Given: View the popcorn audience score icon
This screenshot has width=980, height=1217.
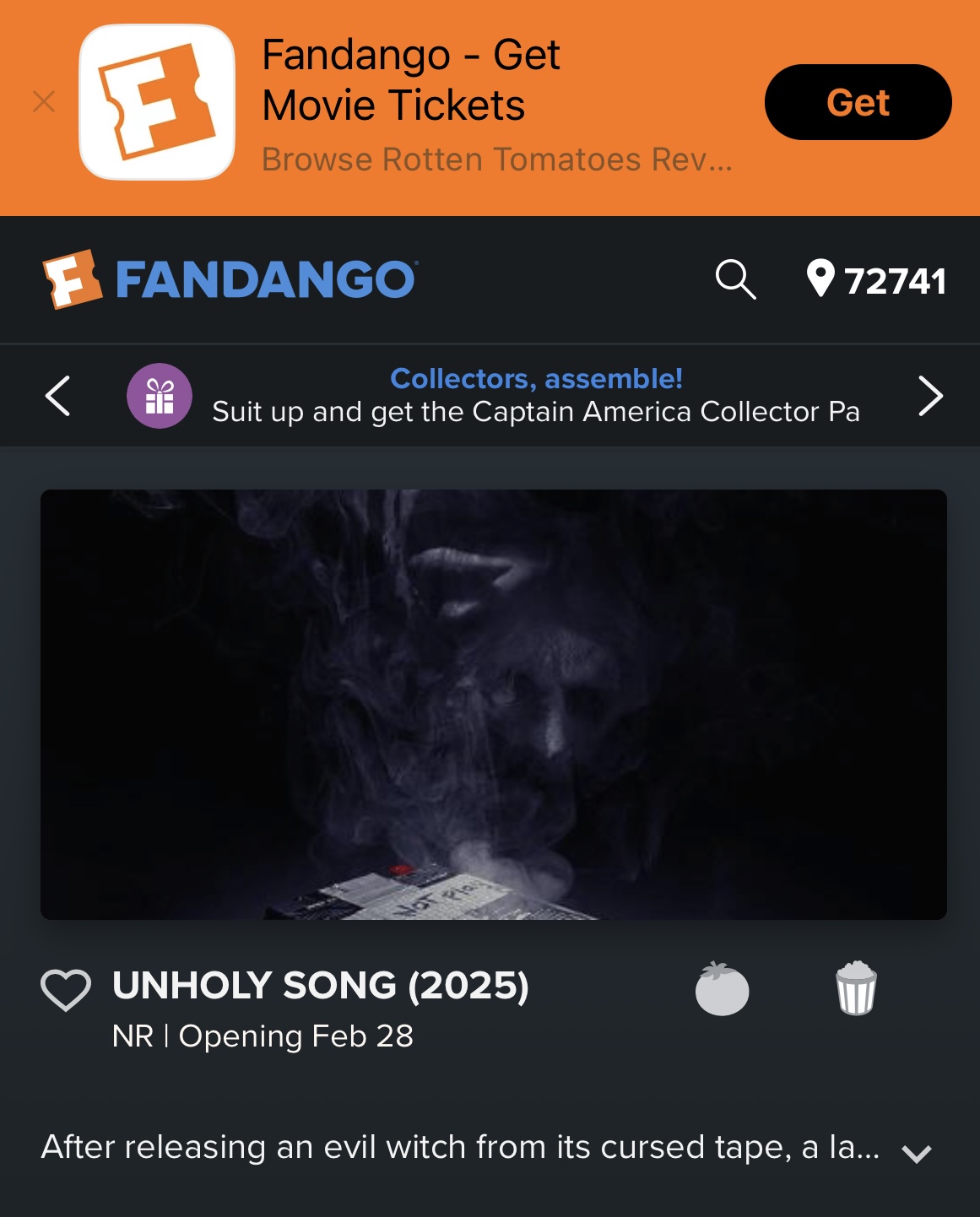Looking at the screenshot, I should (856, 988).
